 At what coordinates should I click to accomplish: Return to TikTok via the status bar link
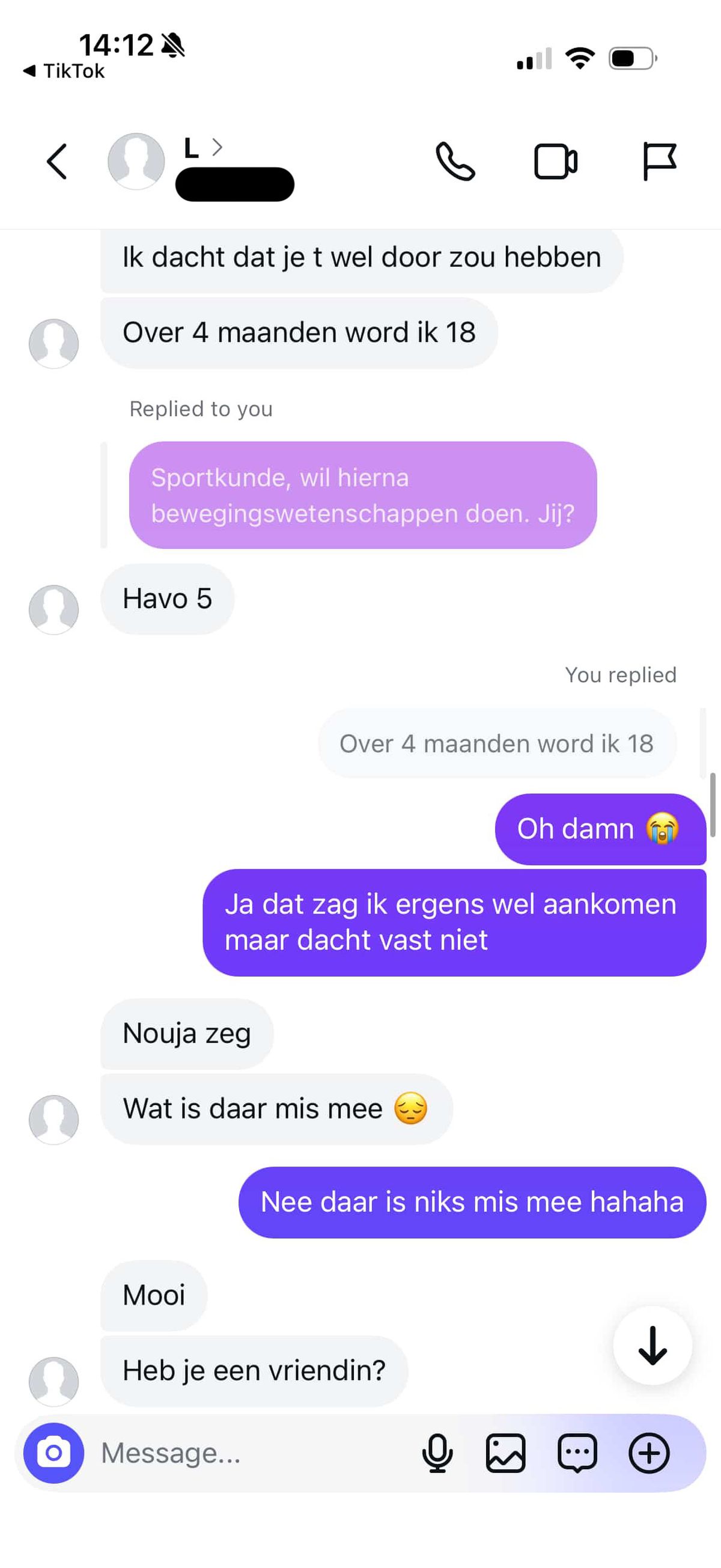click(x=64, y=71)
